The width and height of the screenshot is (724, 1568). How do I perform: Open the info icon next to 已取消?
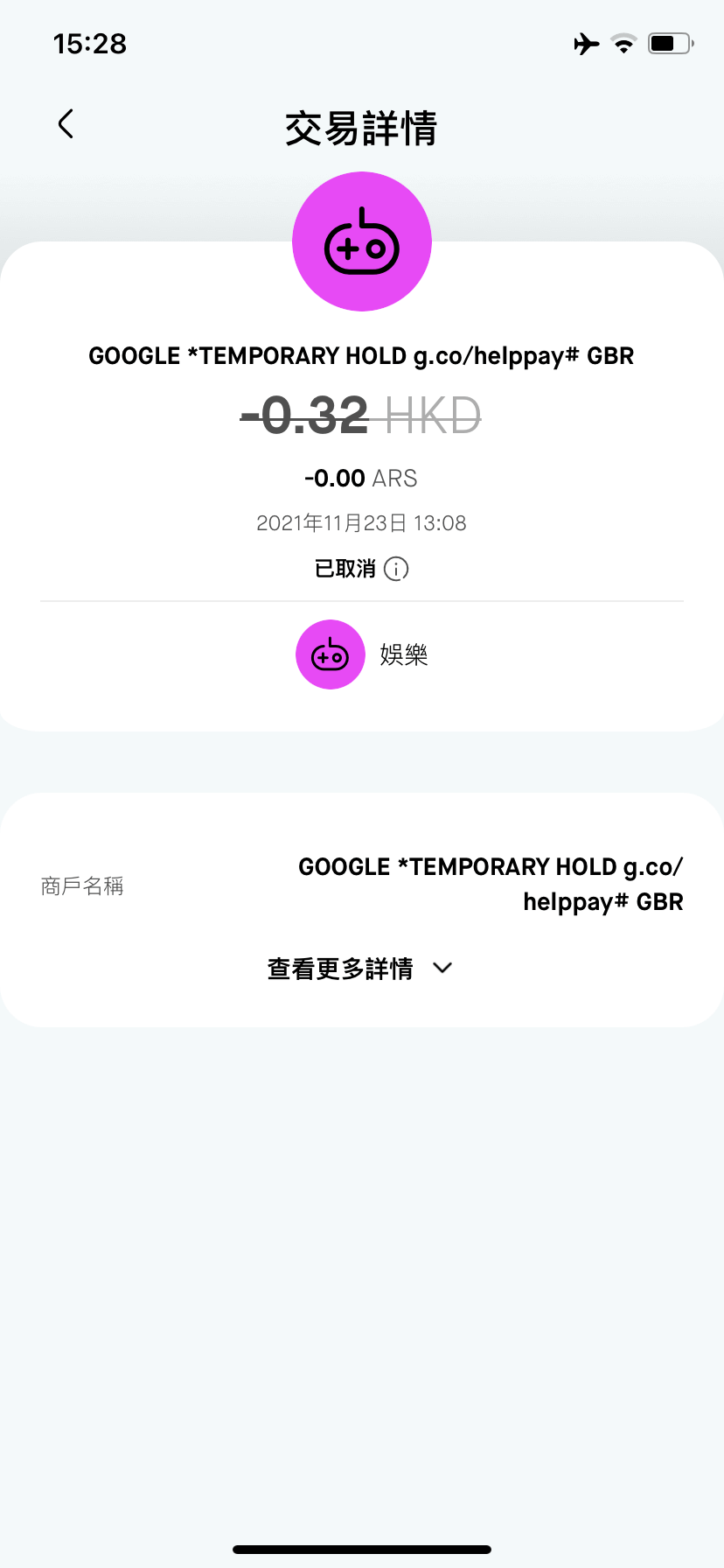point(396,569)
